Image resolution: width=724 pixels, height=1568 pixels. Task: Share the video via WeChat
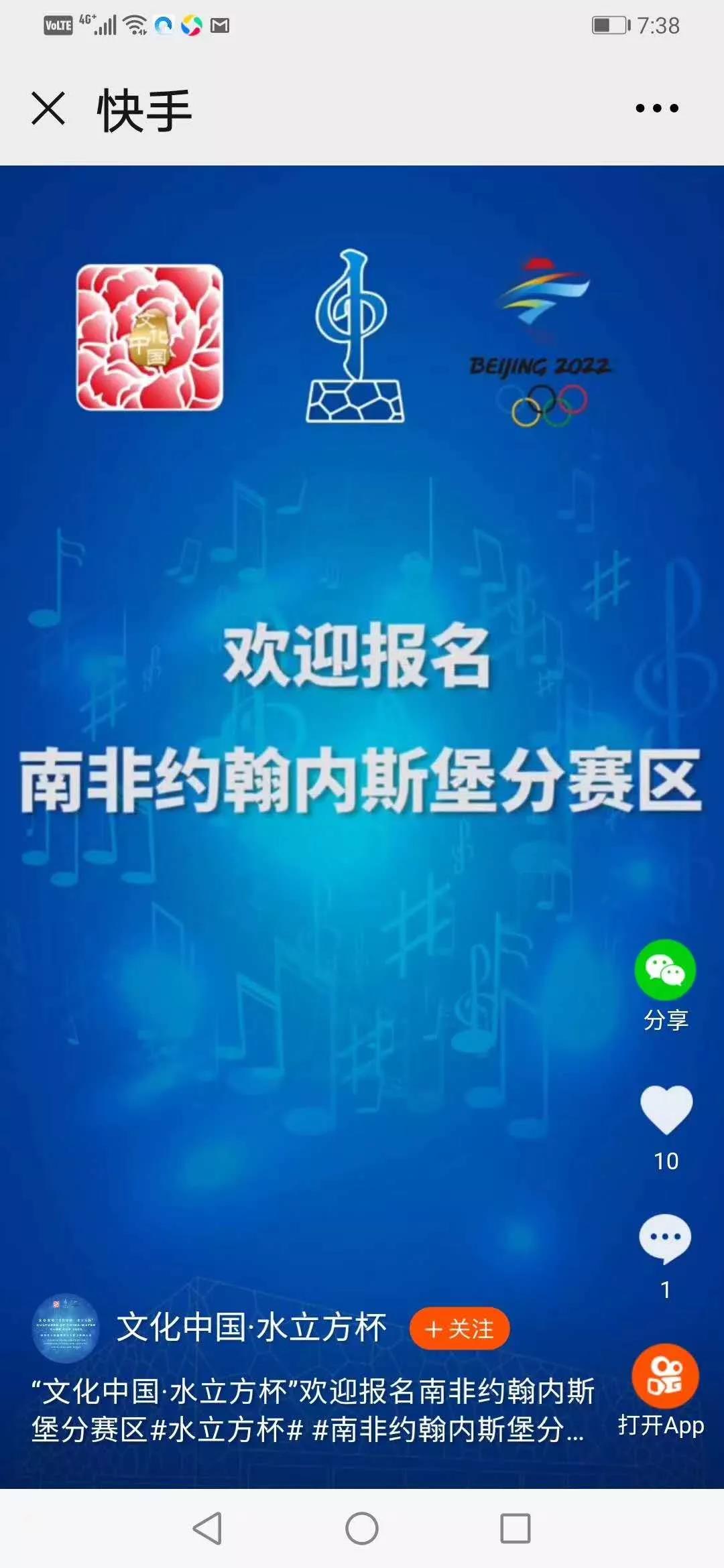[665, 971]
